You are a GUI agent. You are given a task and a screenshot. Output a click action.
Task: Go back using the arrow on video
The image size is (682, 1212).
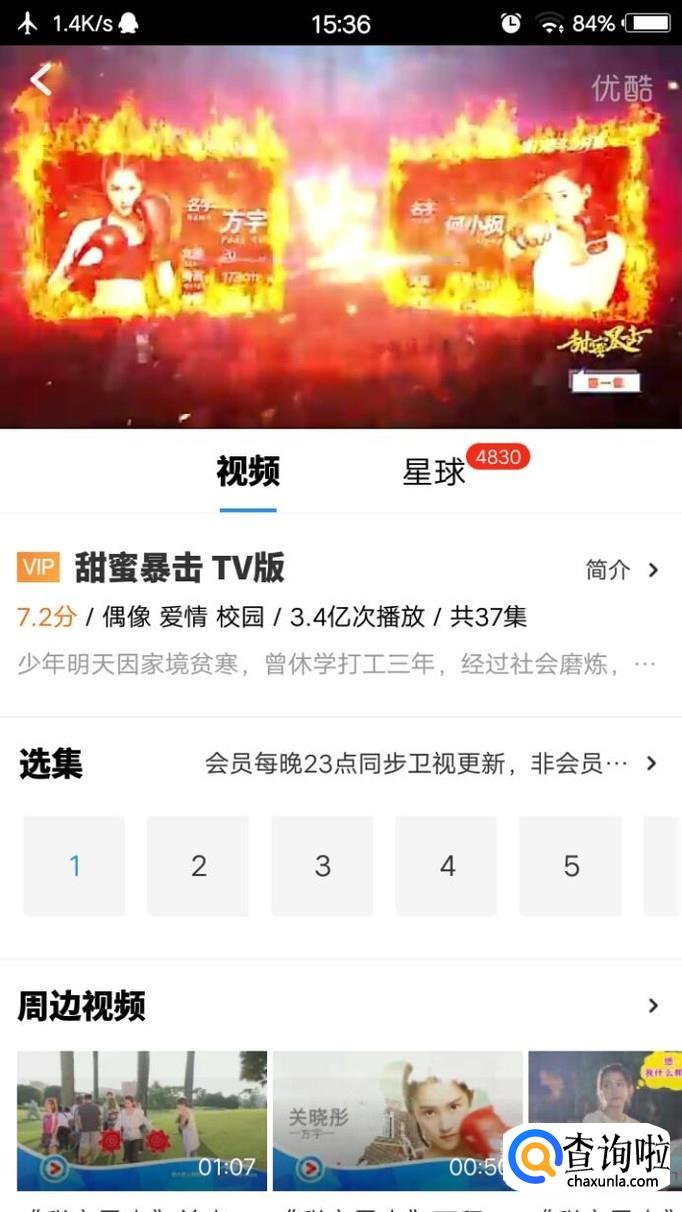pyautogui.click(x=40, y=79)
